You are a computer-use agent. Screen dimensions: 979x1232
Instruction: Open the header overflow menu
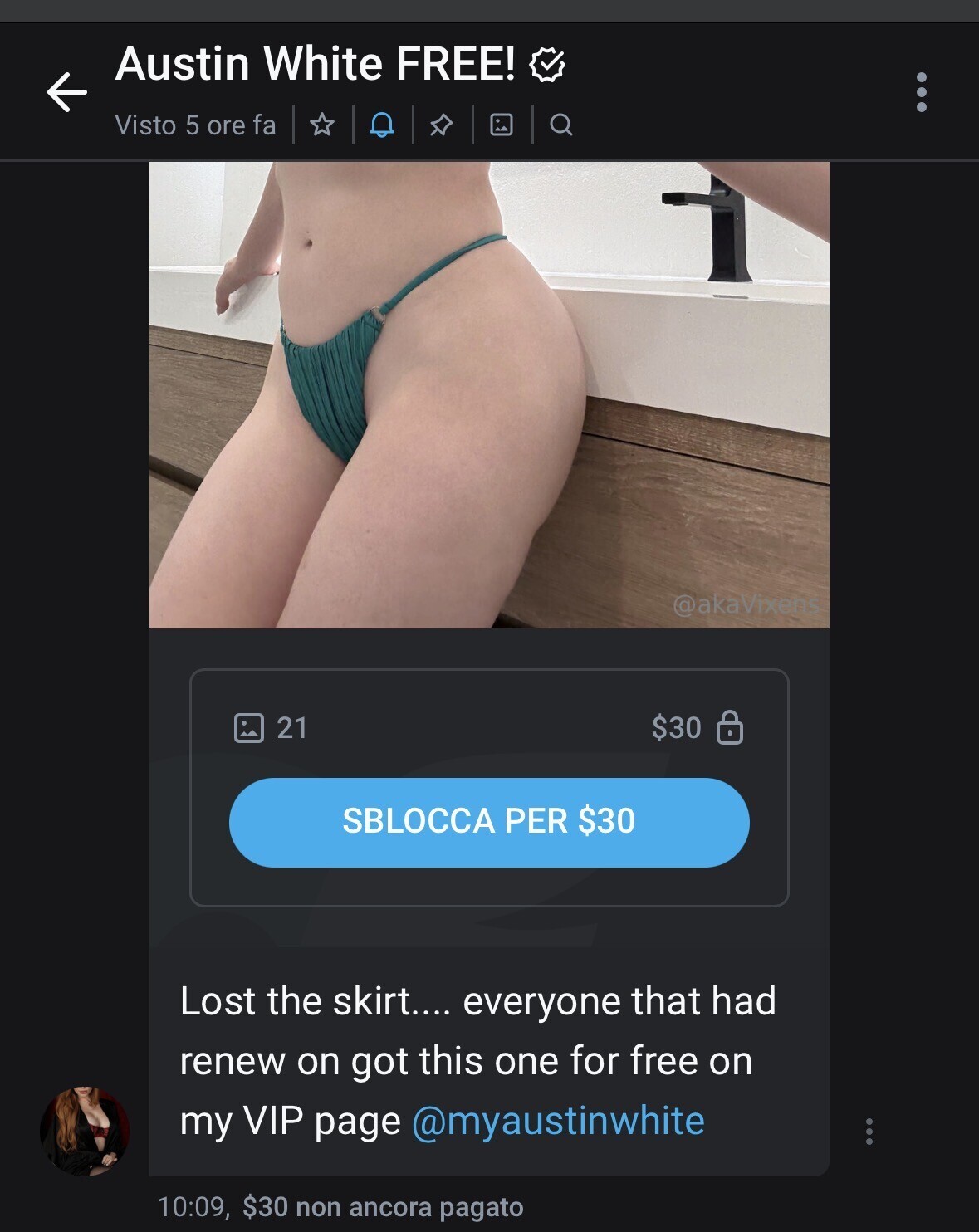(x=921, y=92)
